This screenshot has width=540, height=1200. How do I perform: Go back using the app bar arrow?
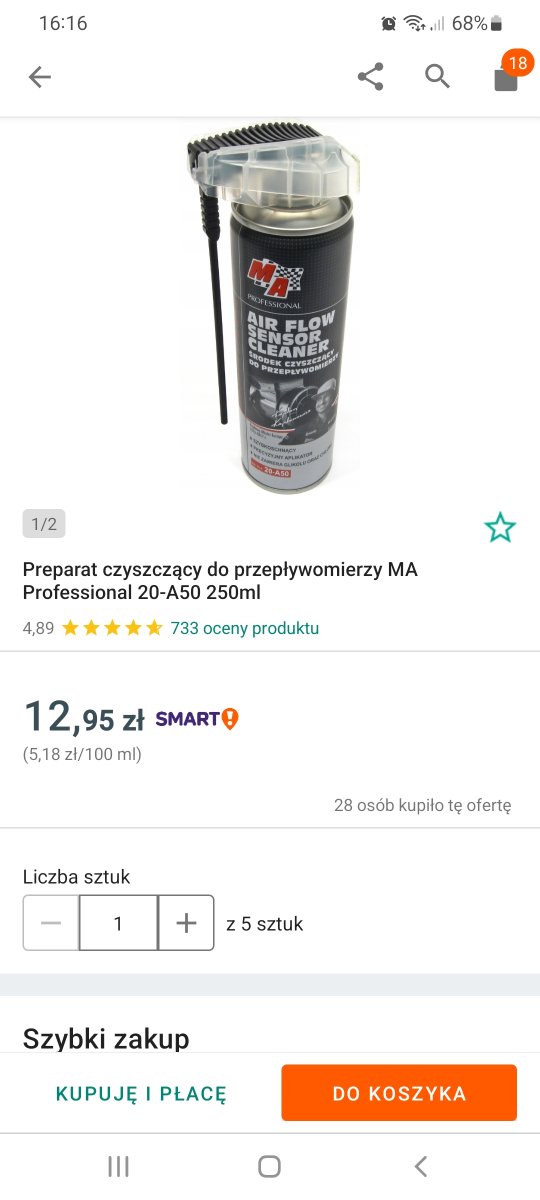tap(40, 77)
